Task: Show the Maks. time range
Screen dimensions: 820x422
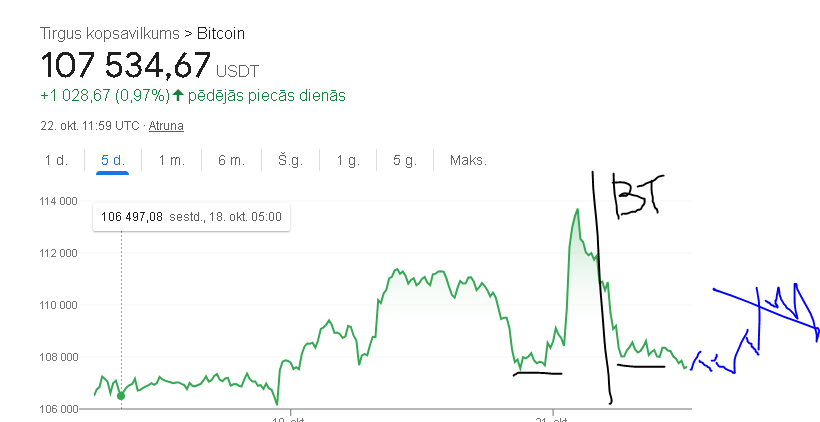Action: click(468, 161)
